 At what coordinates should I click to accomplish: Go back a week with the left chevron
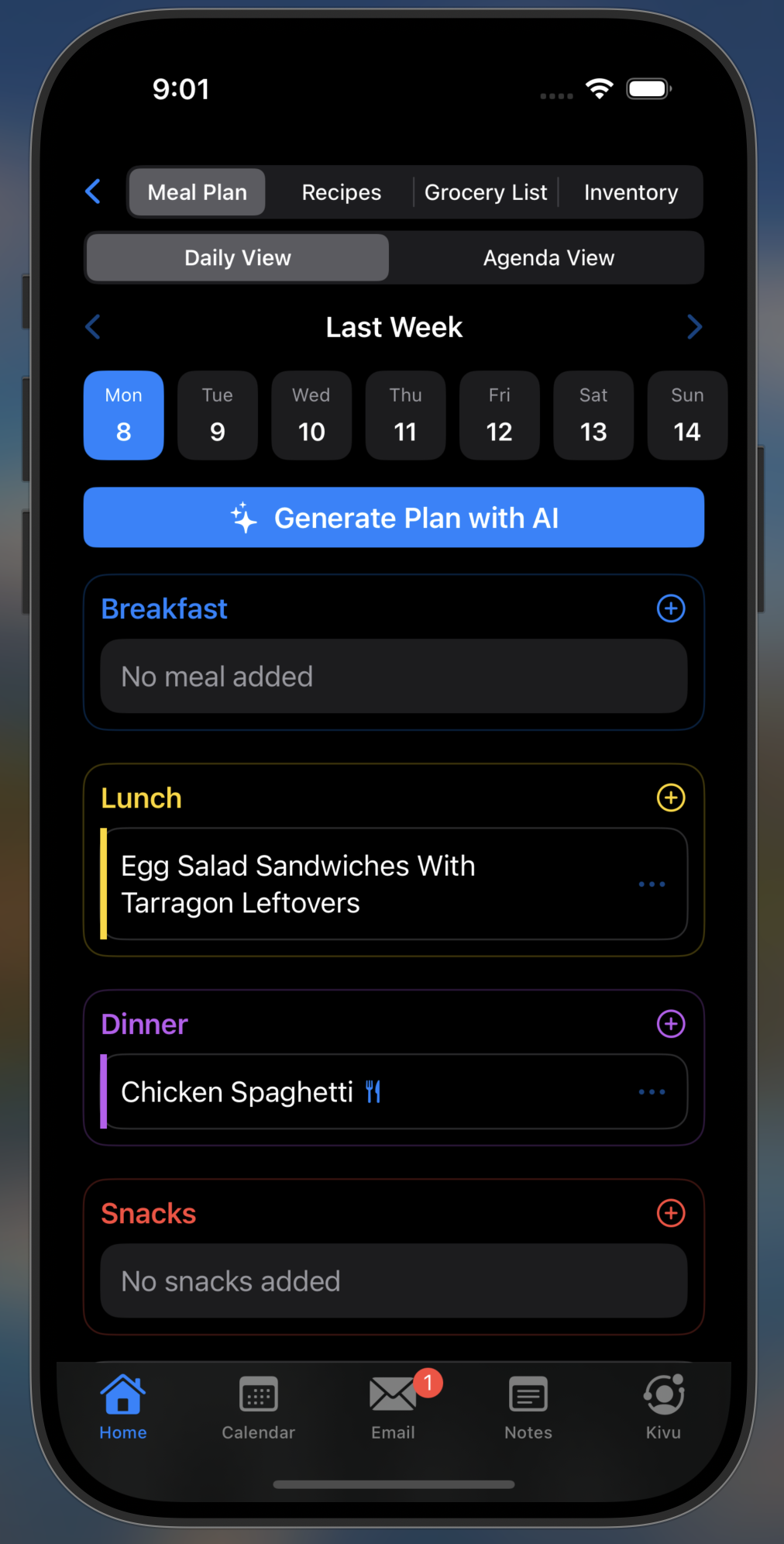pyautogui.click(x=92, y=326)
